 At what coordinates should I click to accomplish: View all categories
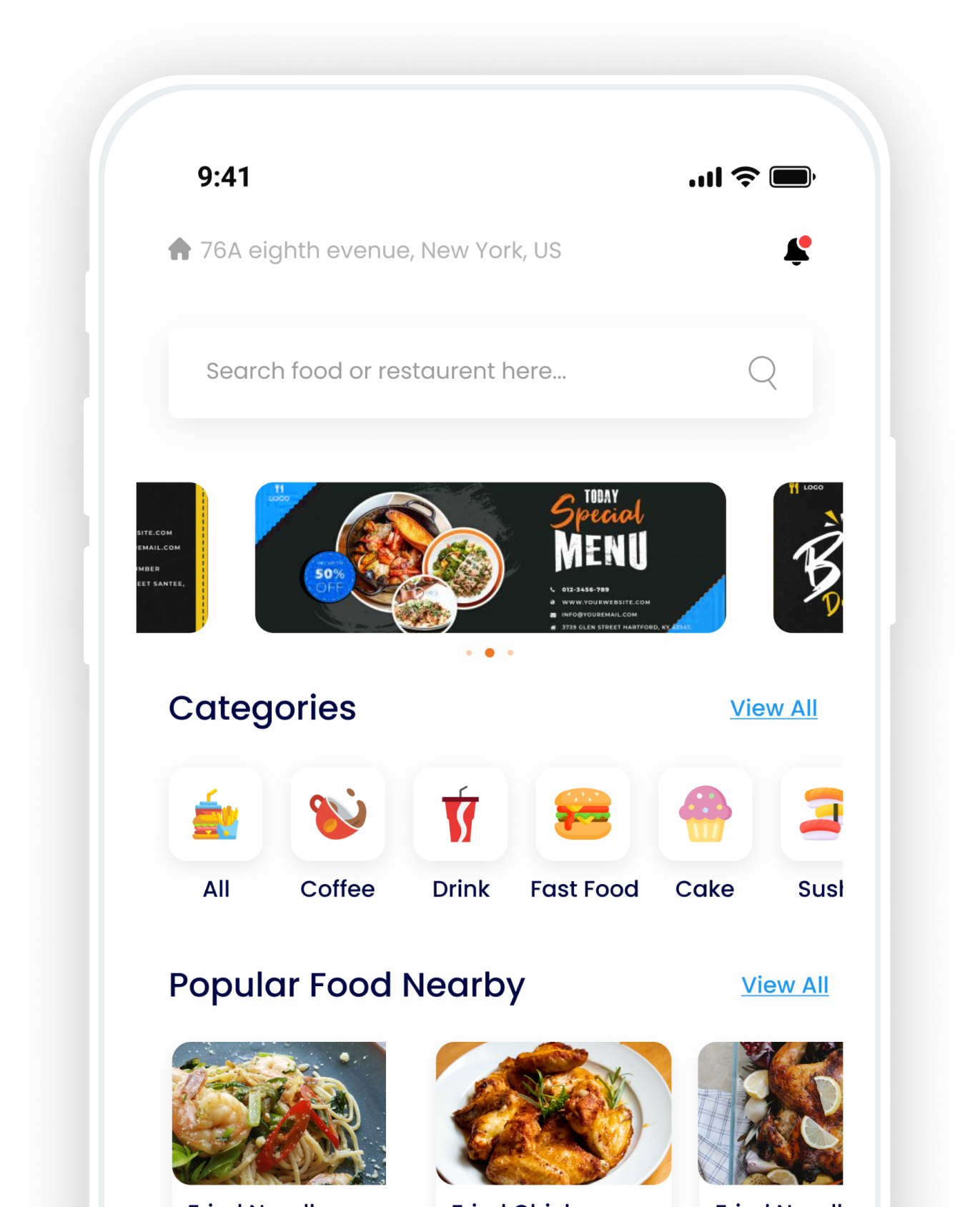coord(773,708)
